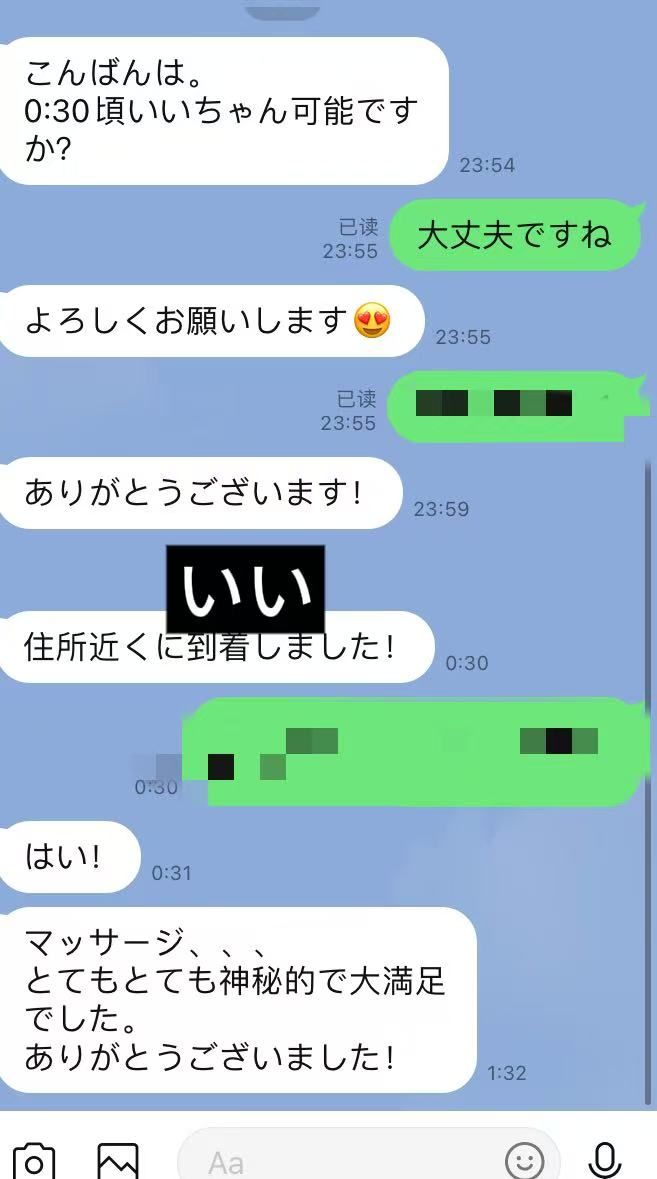Viewport: 657px width, 1179px height.
Task: Start a voice message with the microphone
Action: click(603, 1160)
